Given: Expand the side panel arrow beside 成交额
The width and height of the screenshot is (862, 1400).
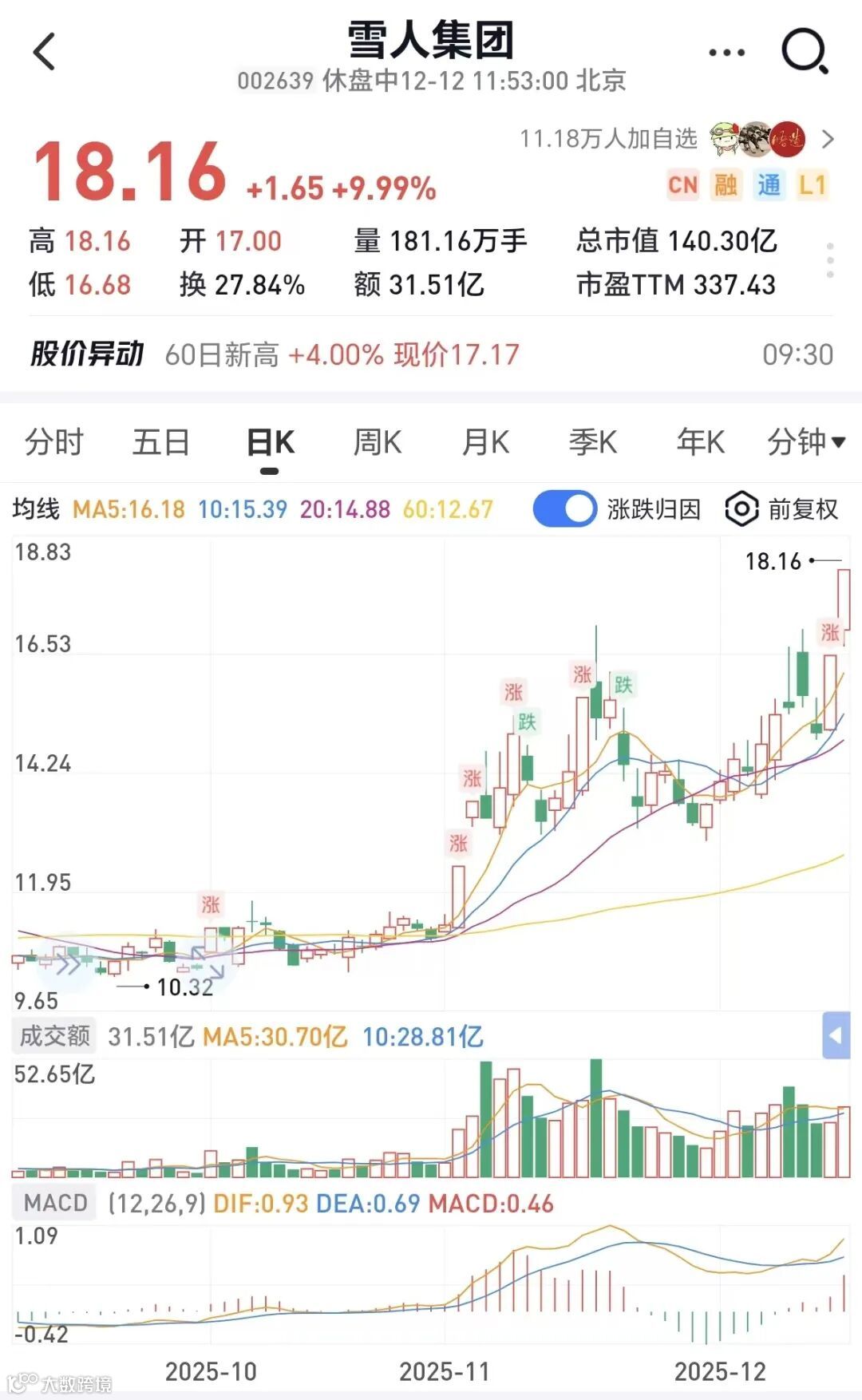Looking at the screenshot, I should (836, 1036).
